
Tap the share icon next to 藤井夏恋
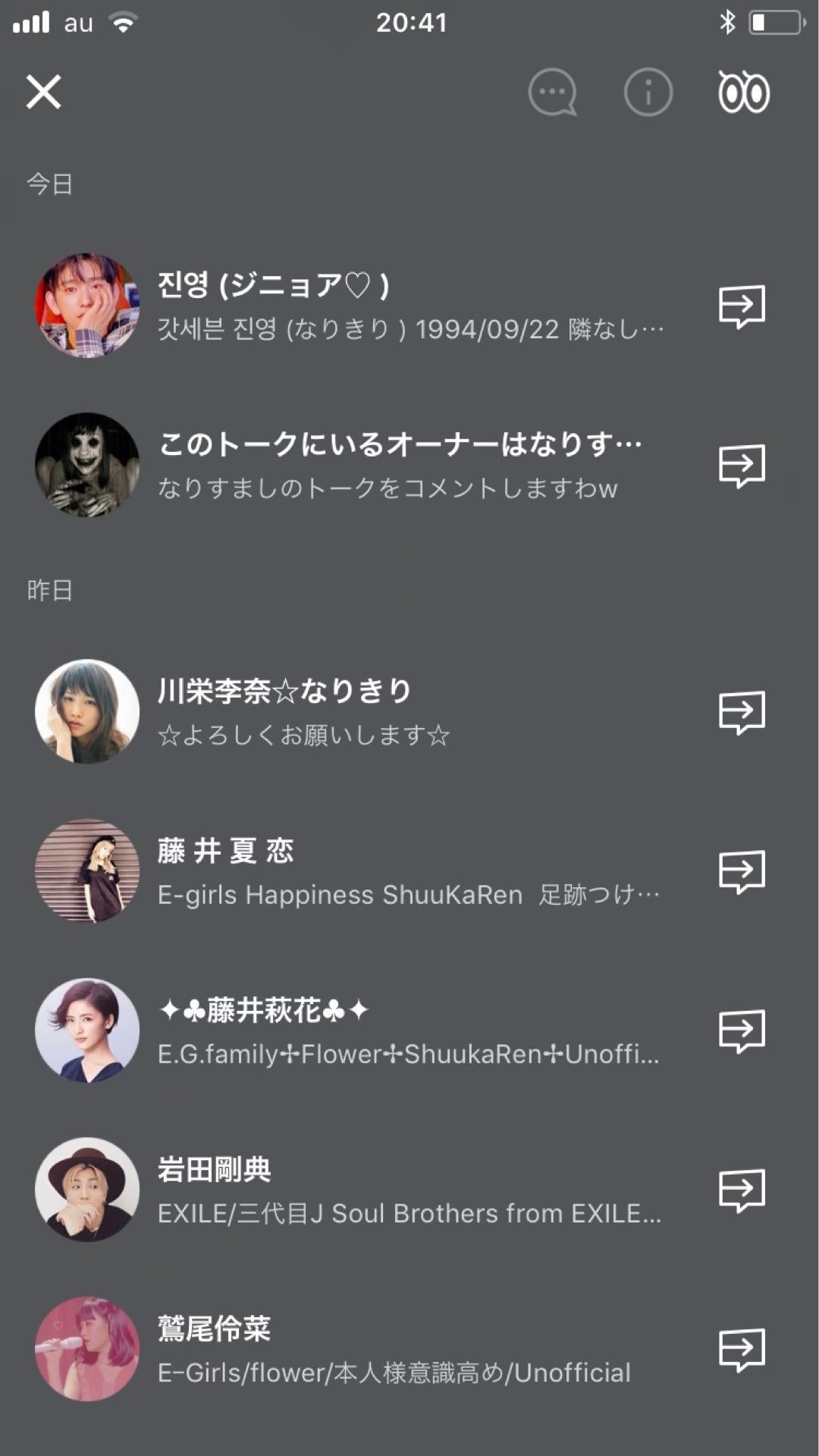click(741, 872)
